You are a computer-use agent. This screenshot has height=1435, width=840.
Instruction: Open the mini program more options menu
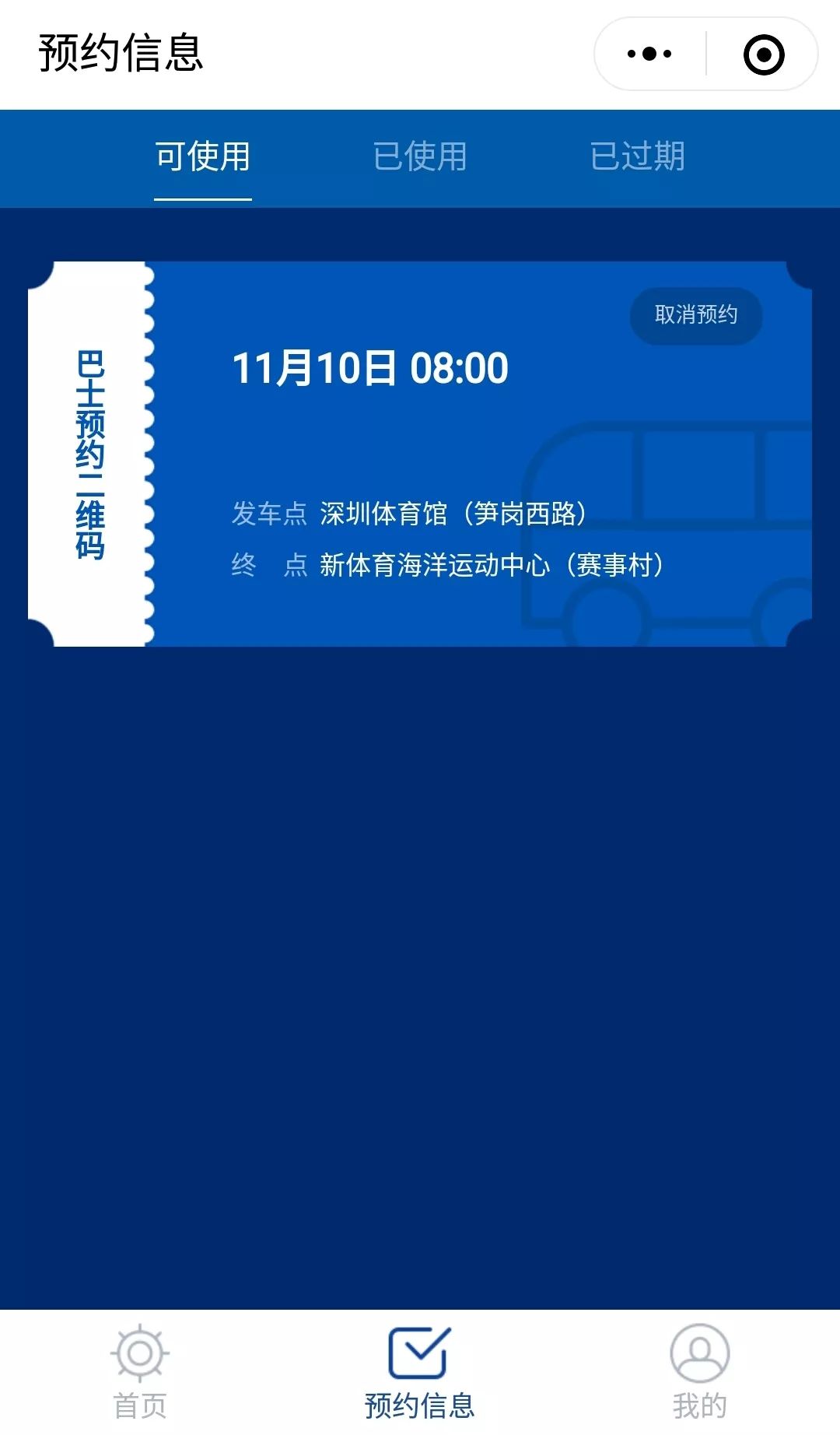tap(649, 54)
